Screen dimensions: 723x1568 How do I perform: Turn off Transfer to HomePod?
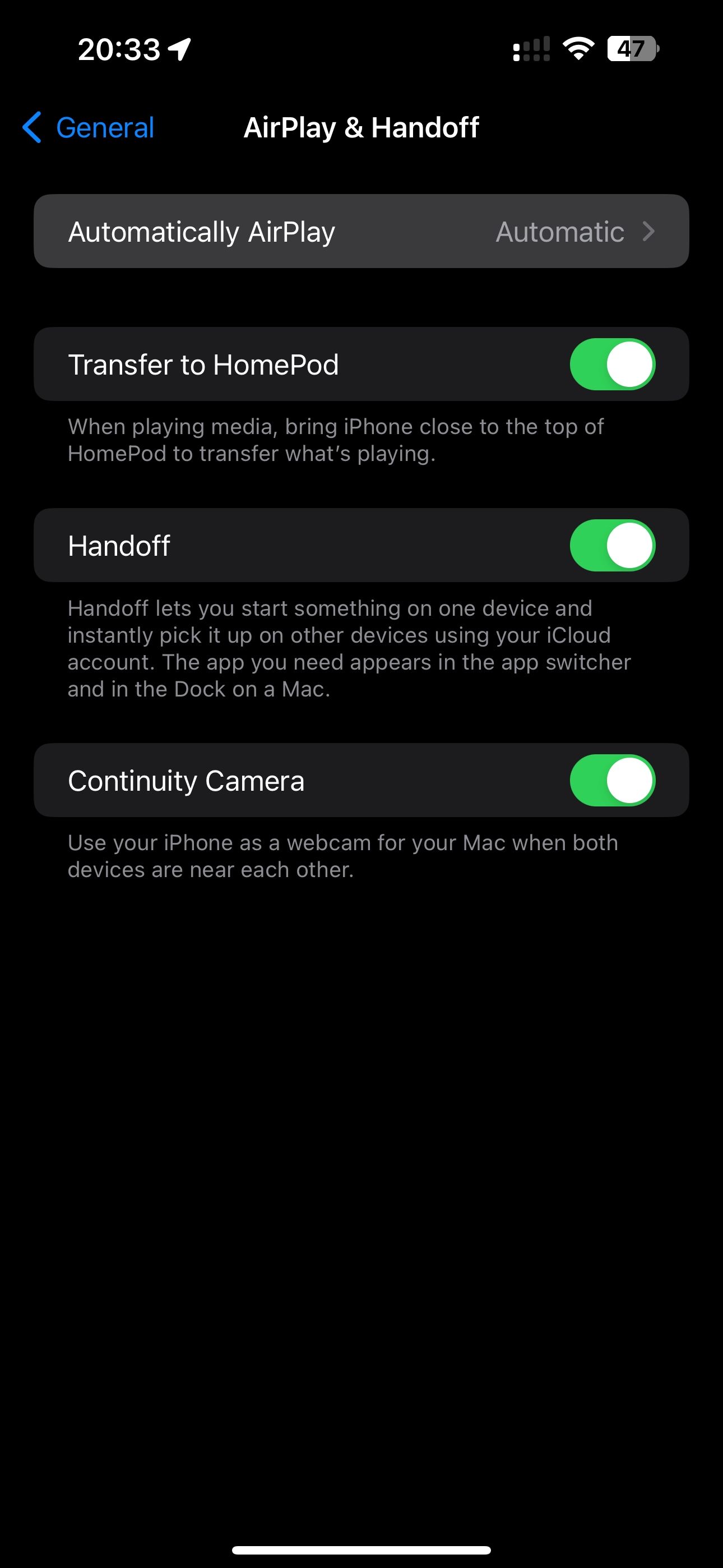point(611,365)
